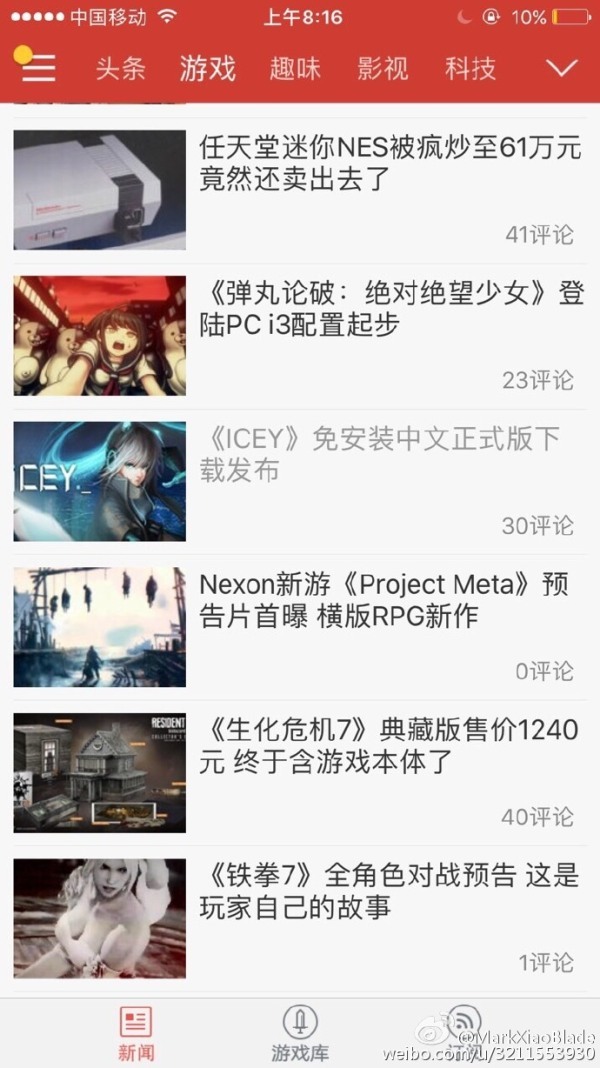This screenshot has height=1068, width=600.
Task: Open the 任天堂迷你NES article
Action: 390,165
